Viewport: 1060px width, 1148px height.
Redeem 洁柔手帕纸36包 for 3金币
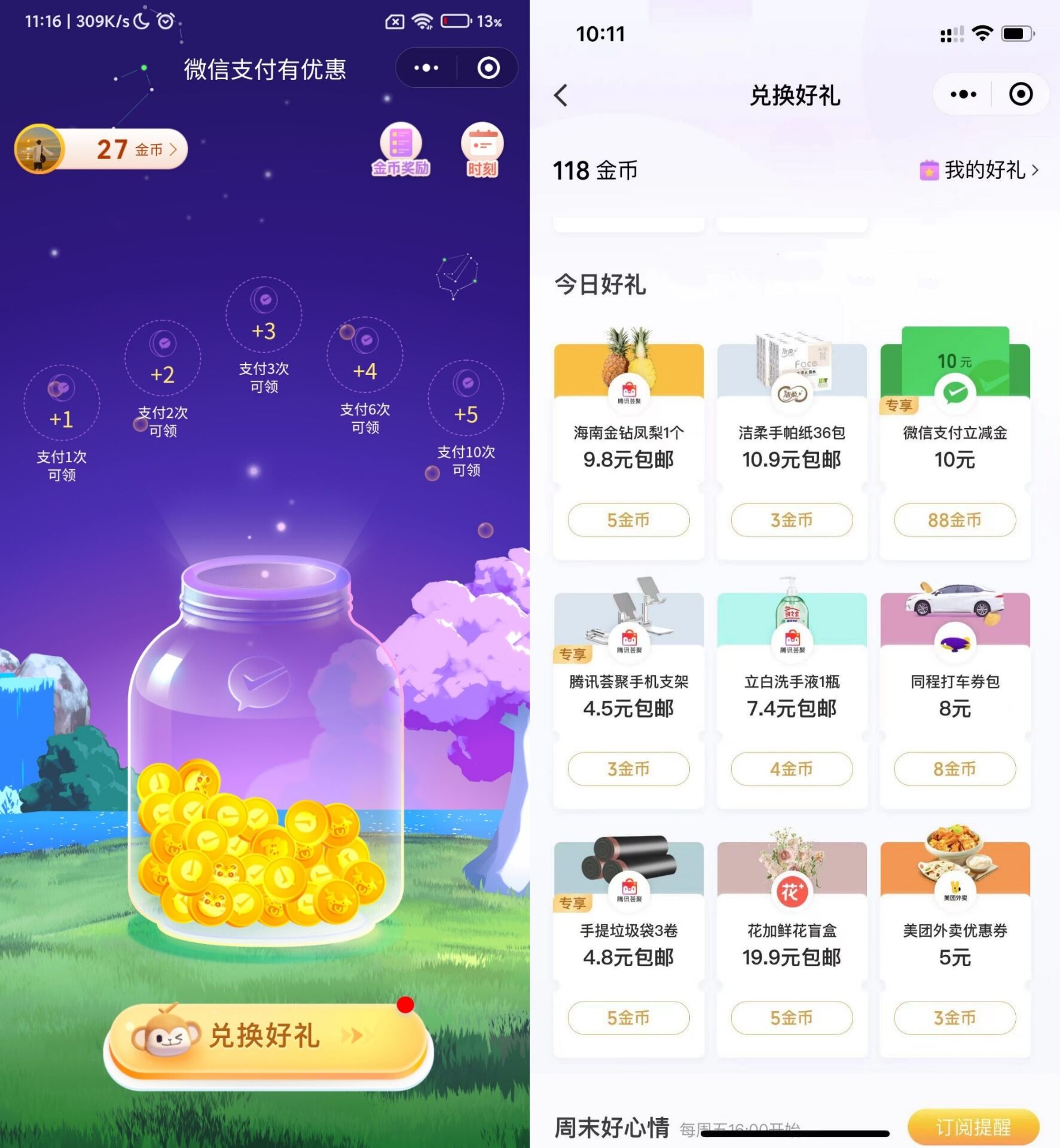(792, 520)
